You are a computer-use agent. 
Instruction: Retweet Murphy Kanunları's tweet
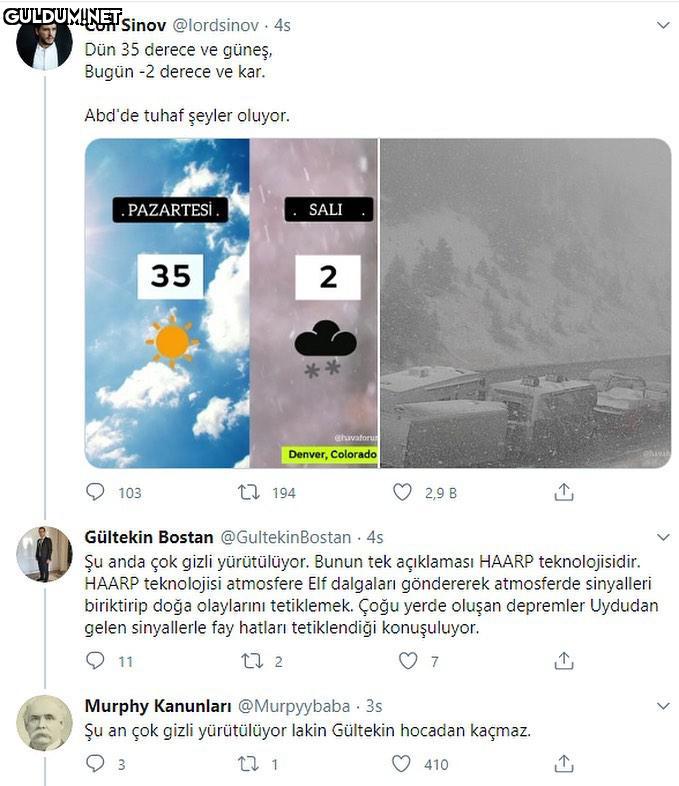[248, 764]
